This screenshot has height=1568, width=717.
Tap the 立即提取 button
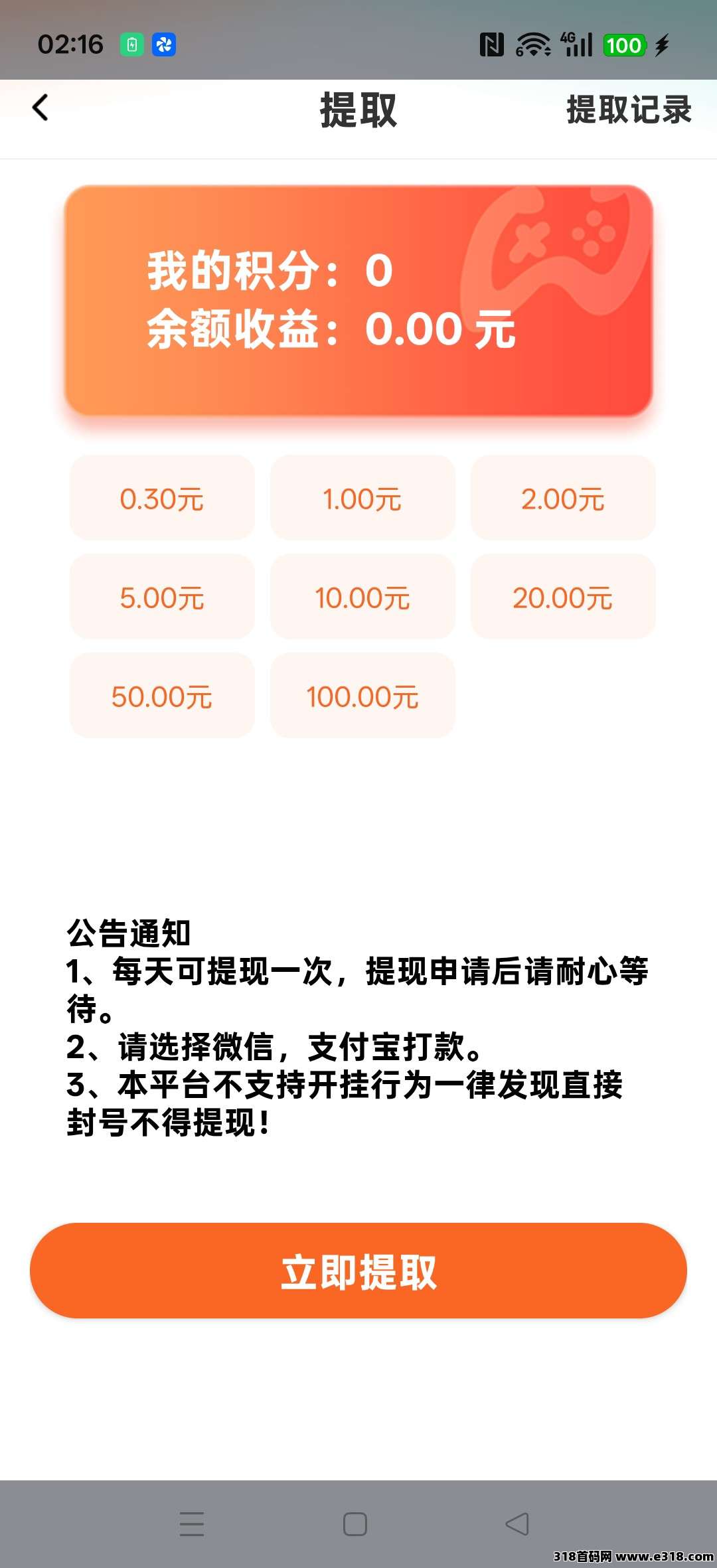point(358,1271)
